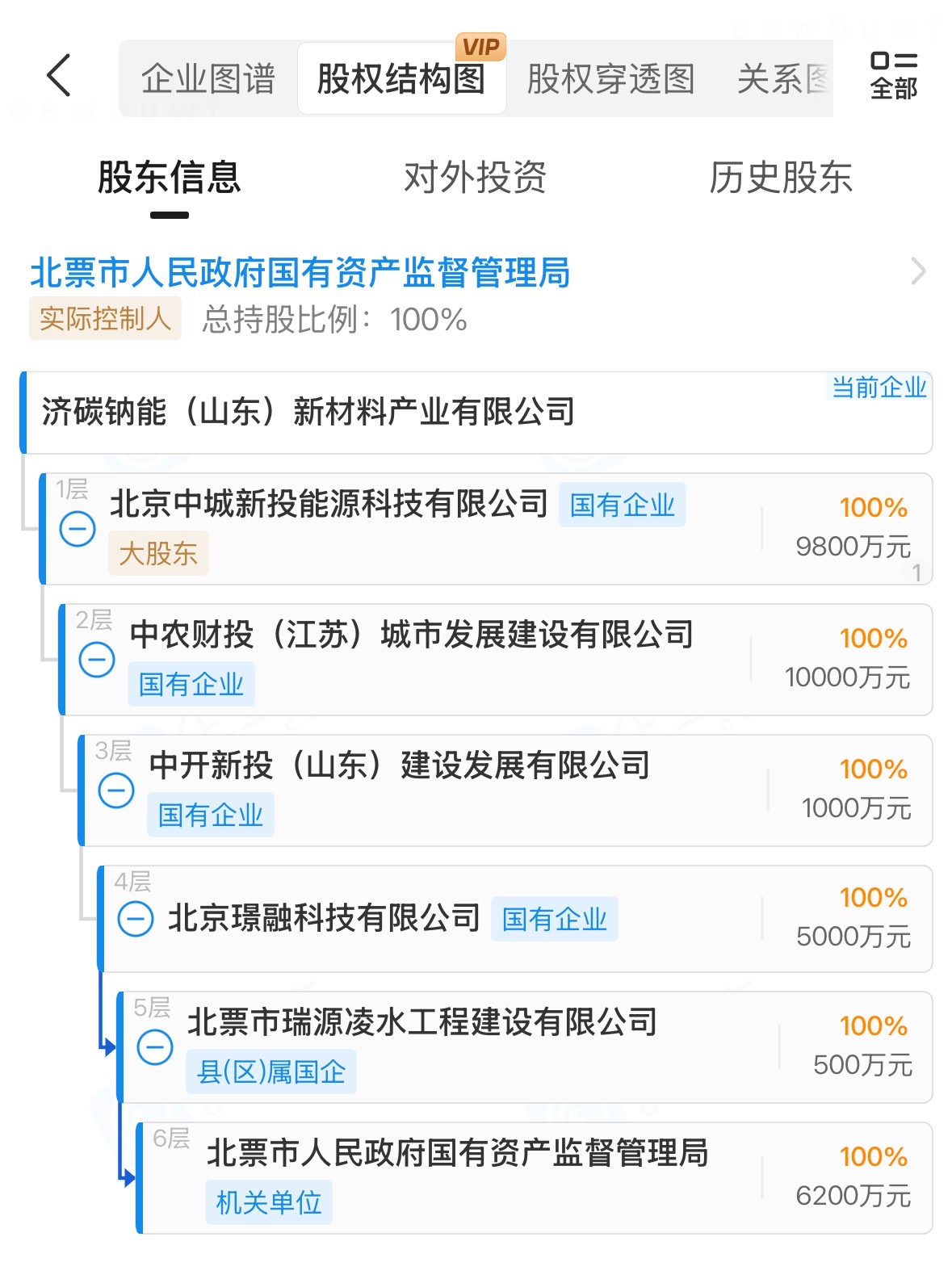The height and width of the screenshot is (1279, 952).
Task: Collapse the 北京璟融科技有限公司 node
Action: coord(136,919)
